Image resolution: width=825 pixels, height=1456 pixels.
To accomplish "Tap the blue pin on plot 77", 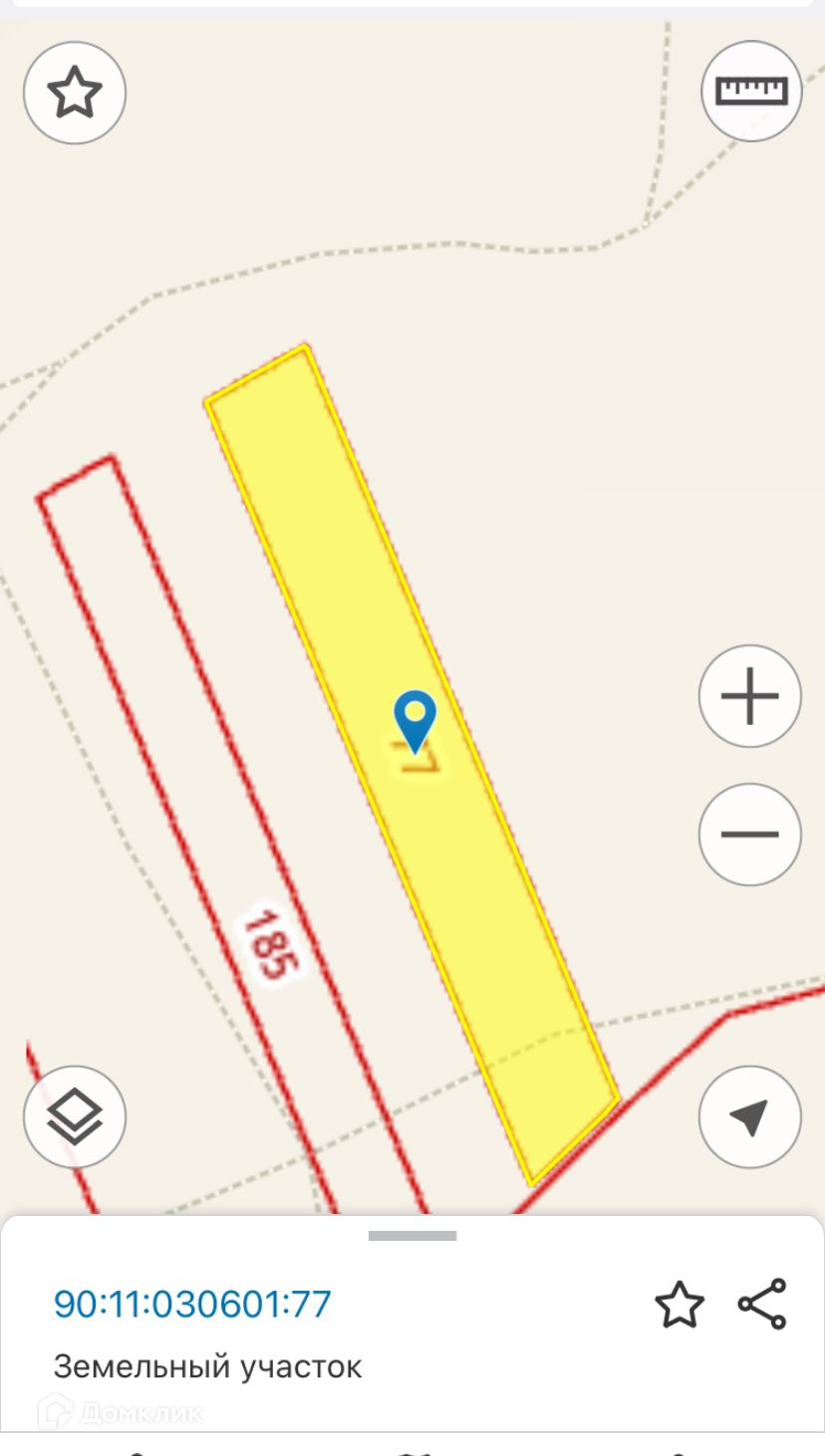I will point(414,718).
